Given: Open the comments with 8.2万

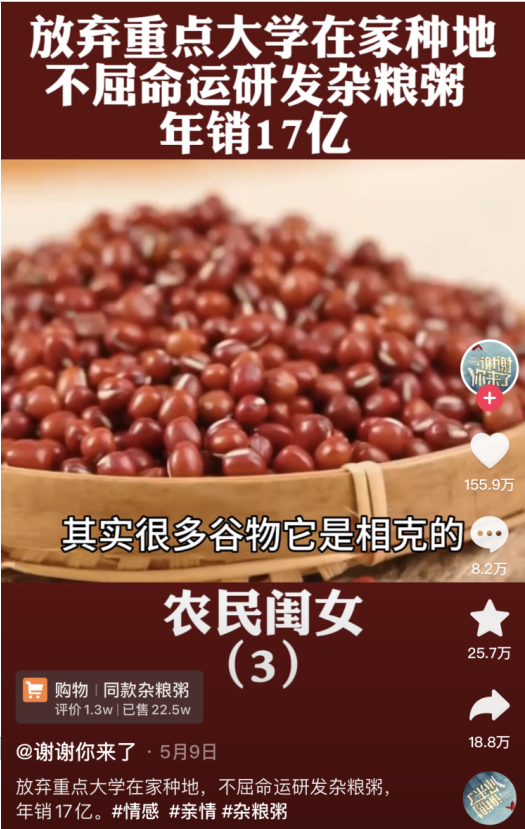Looking at the screenshot, I should click(x=489, y=535).
